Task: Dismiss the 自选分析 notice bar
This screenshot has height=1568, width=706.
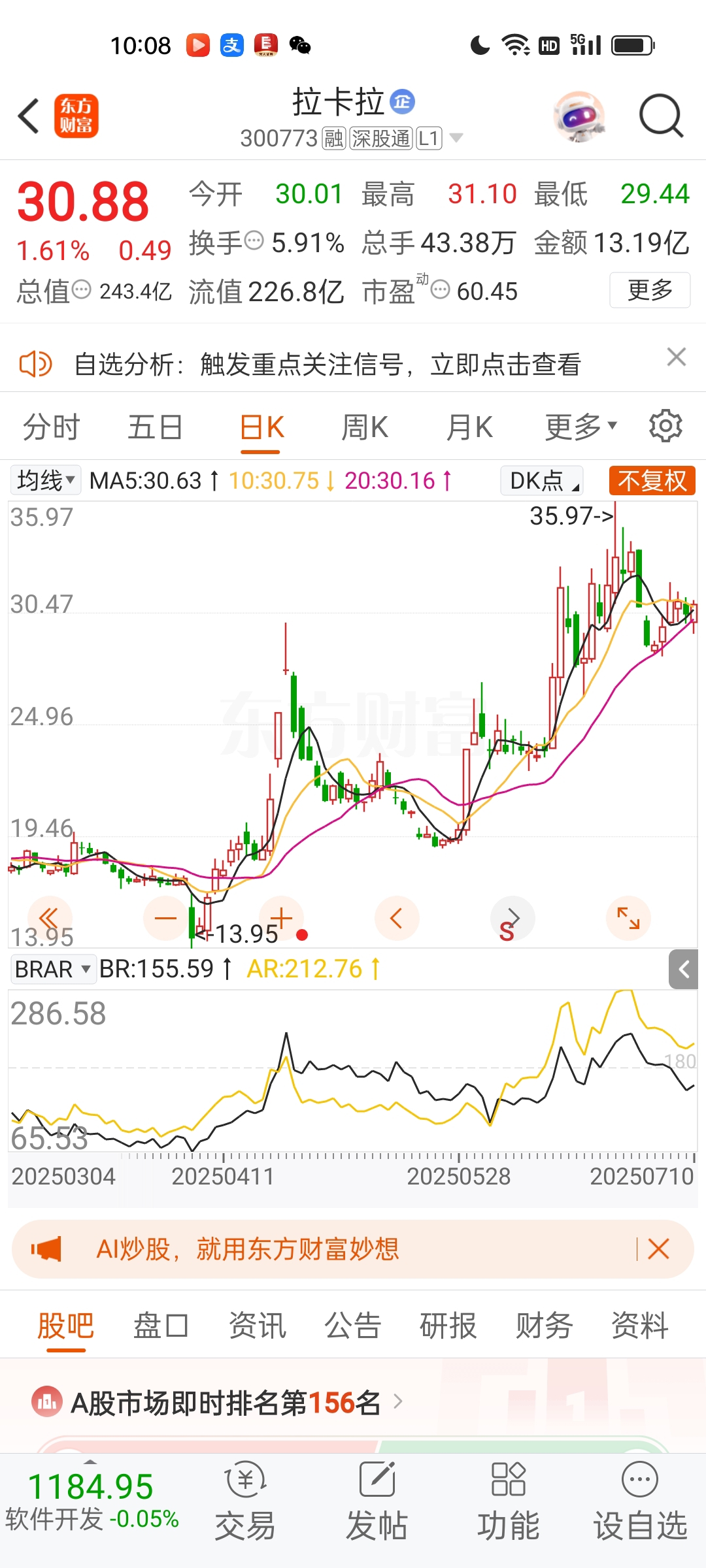Action: click(x=676, y=357)
